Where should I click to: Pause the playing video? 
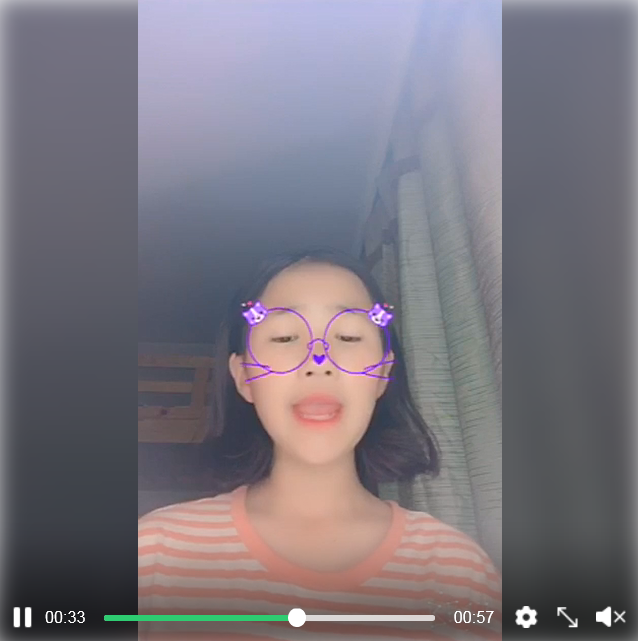(x=22, y=617)
